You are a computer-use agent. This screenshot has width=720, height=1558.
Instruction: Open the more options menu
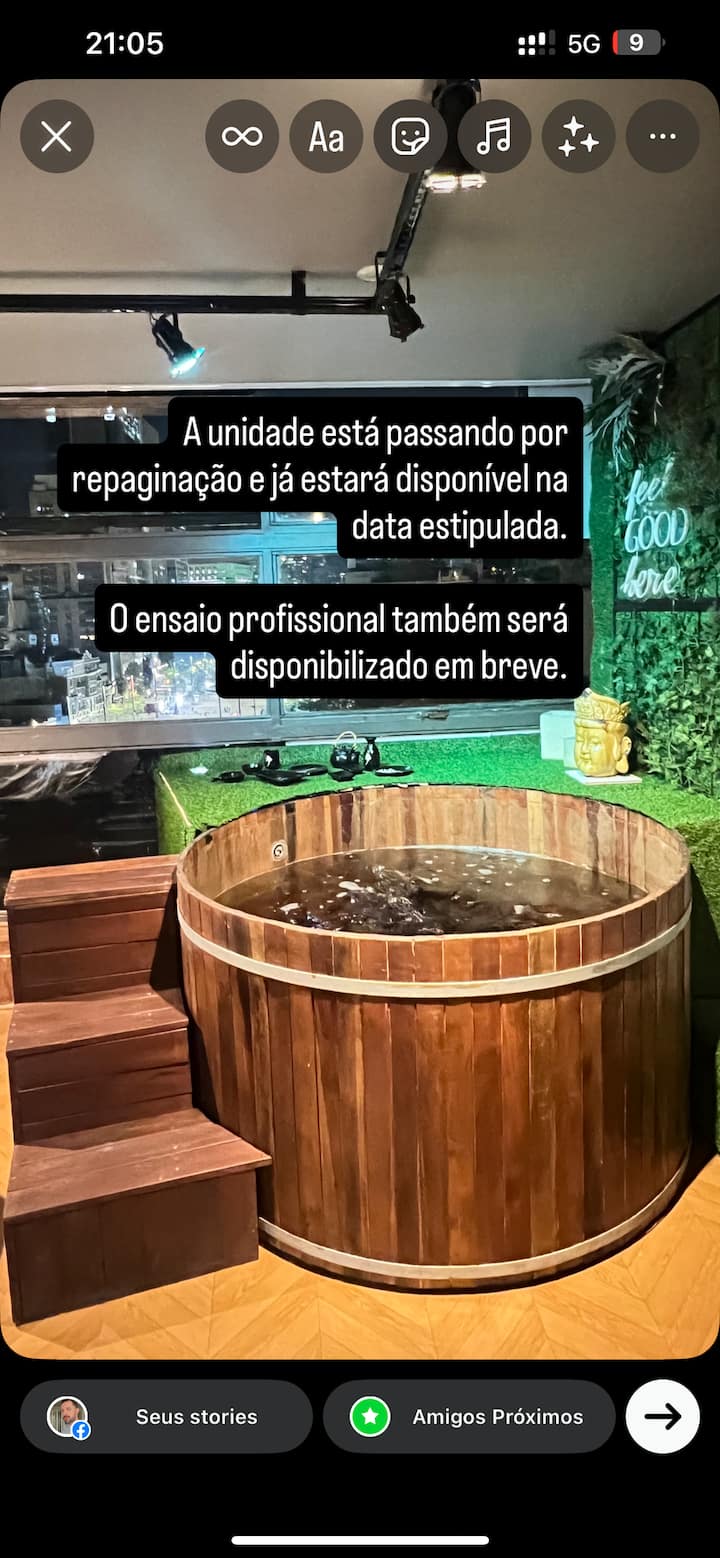(x=662, y=136)
